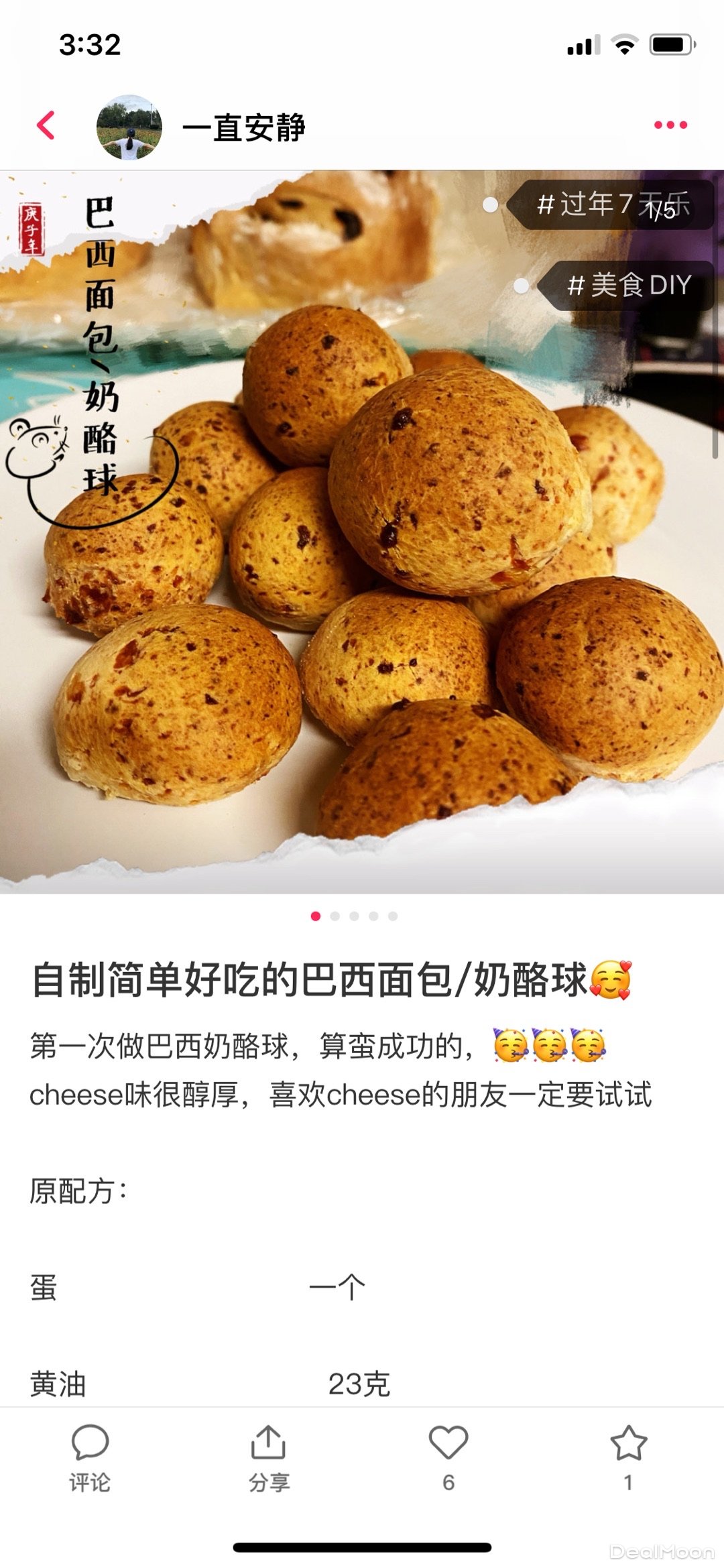Open the #美食DIY hashtag tag

tap(628, 286)
